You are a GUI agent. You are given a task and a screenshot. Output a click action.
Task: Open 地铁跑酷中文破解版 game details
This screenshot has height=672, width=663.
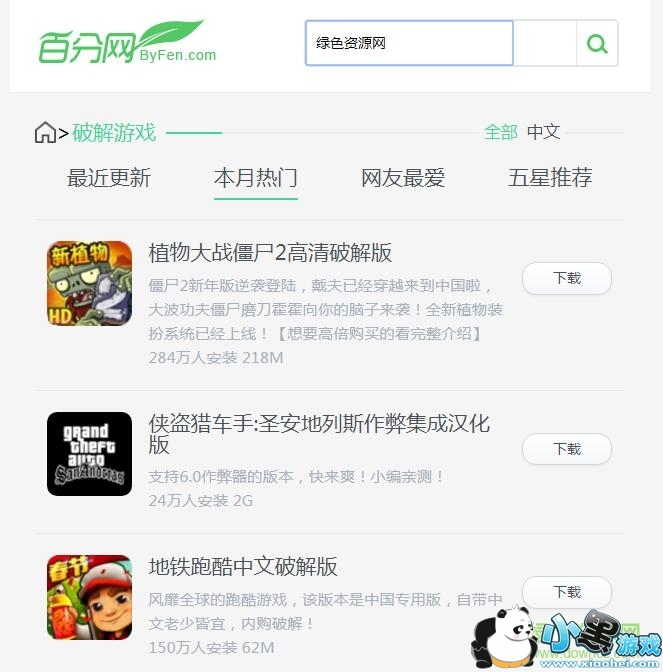(243, 567)
